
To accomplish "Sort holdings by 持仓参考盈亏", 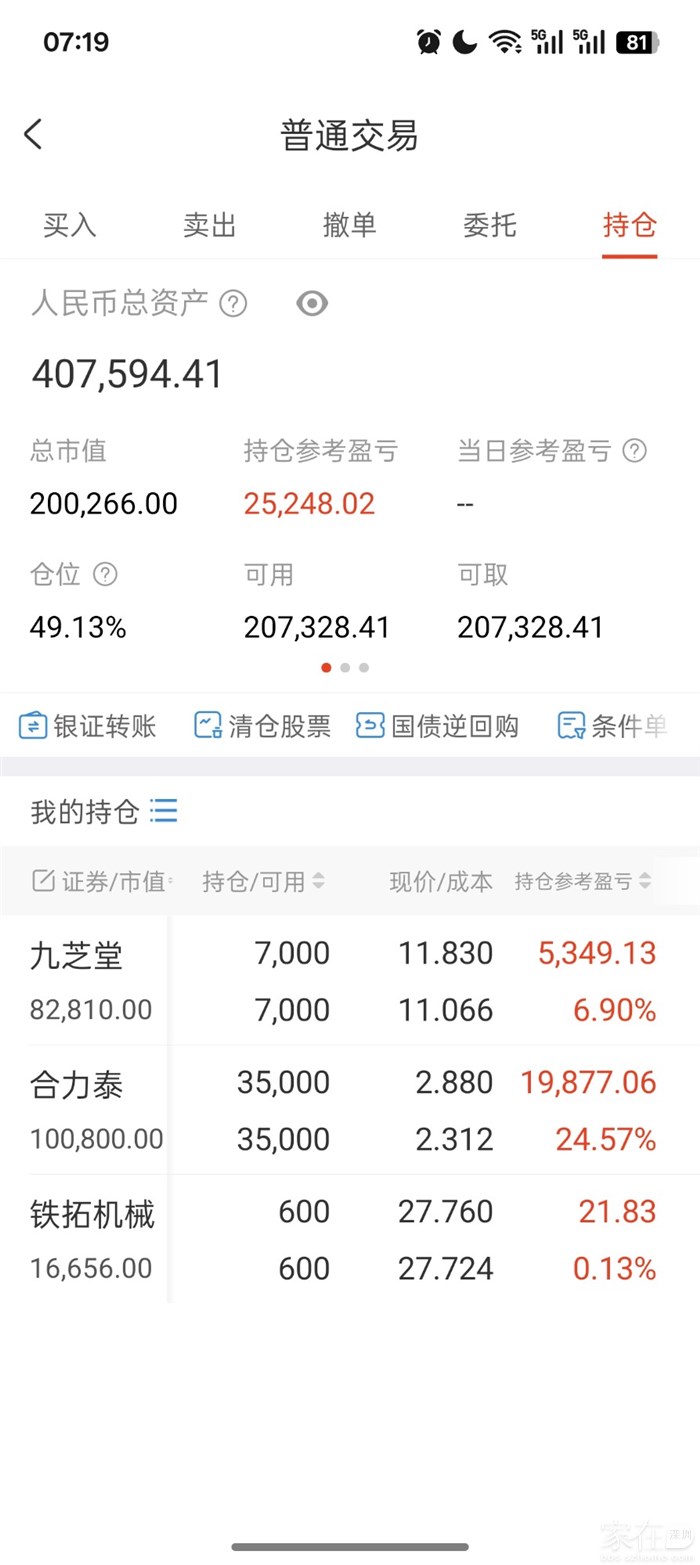I will click(x=582, y=881).
